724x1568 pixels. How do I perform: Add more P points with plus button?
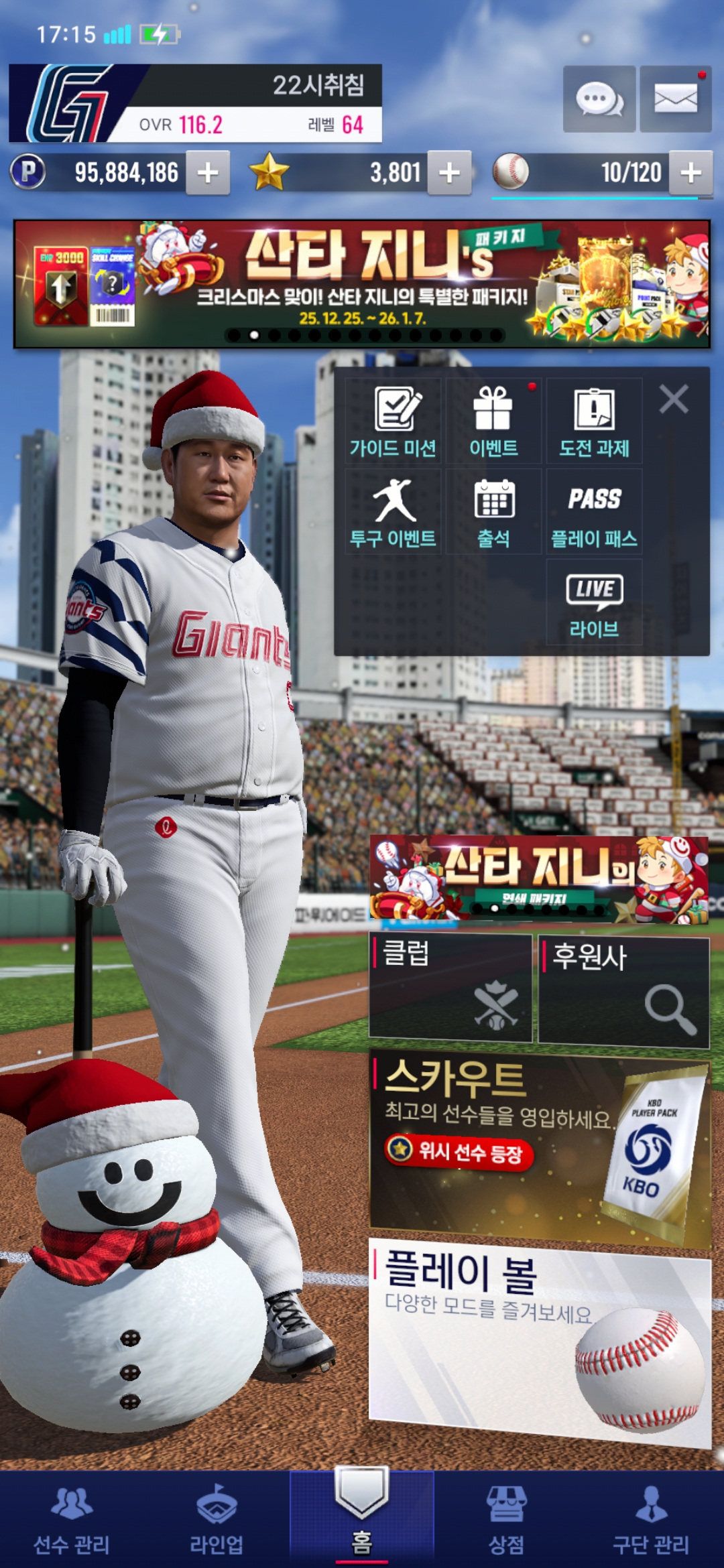tap(208, 173)
